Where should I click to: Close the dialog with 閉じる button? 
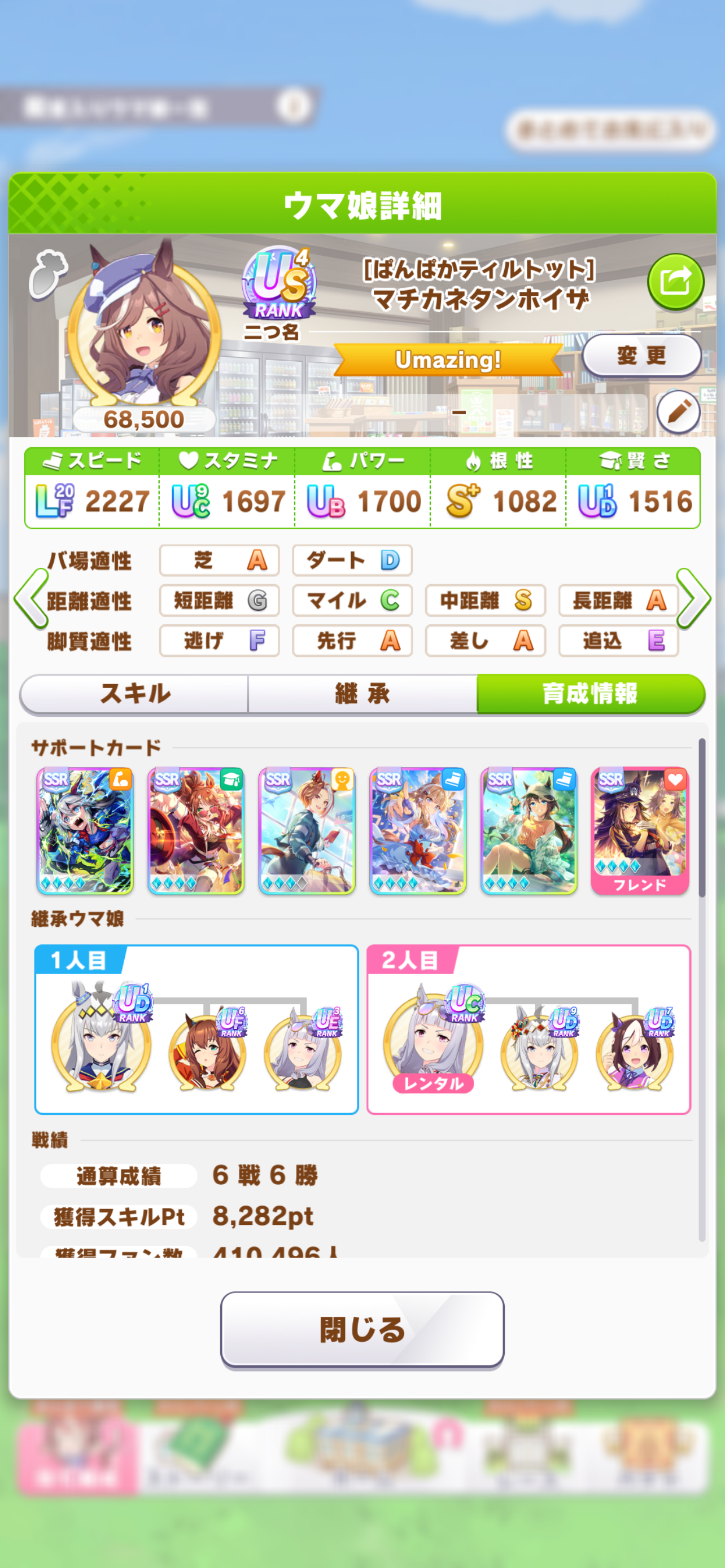point(362,1330)
